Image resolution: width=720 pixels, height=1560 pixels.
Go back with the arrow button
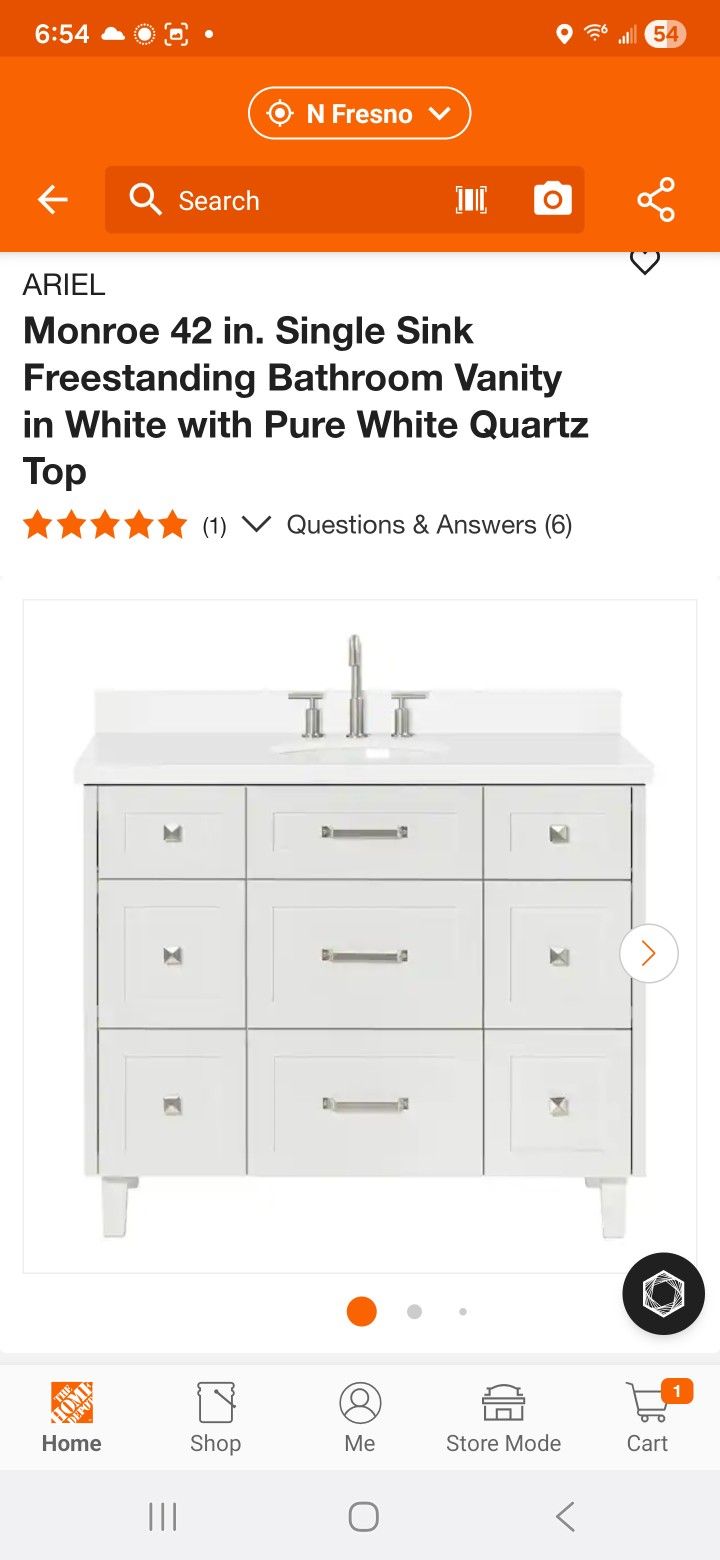point(52,199)
